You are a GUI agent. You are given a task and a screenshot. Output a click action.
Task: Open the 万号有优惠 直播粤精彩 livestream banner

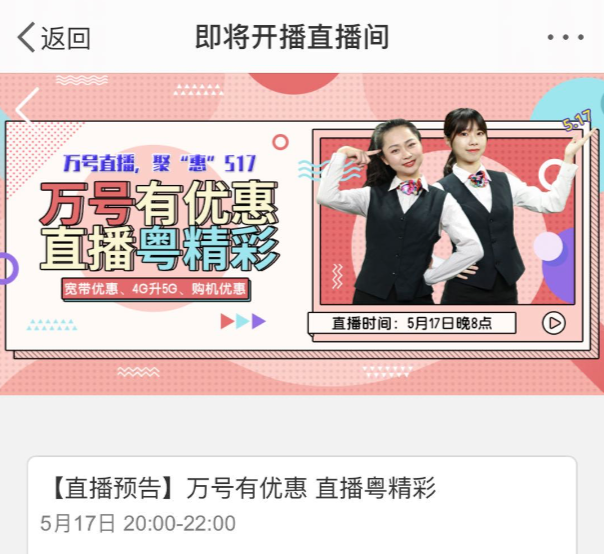pyautogui.click(x=300, y=235)
